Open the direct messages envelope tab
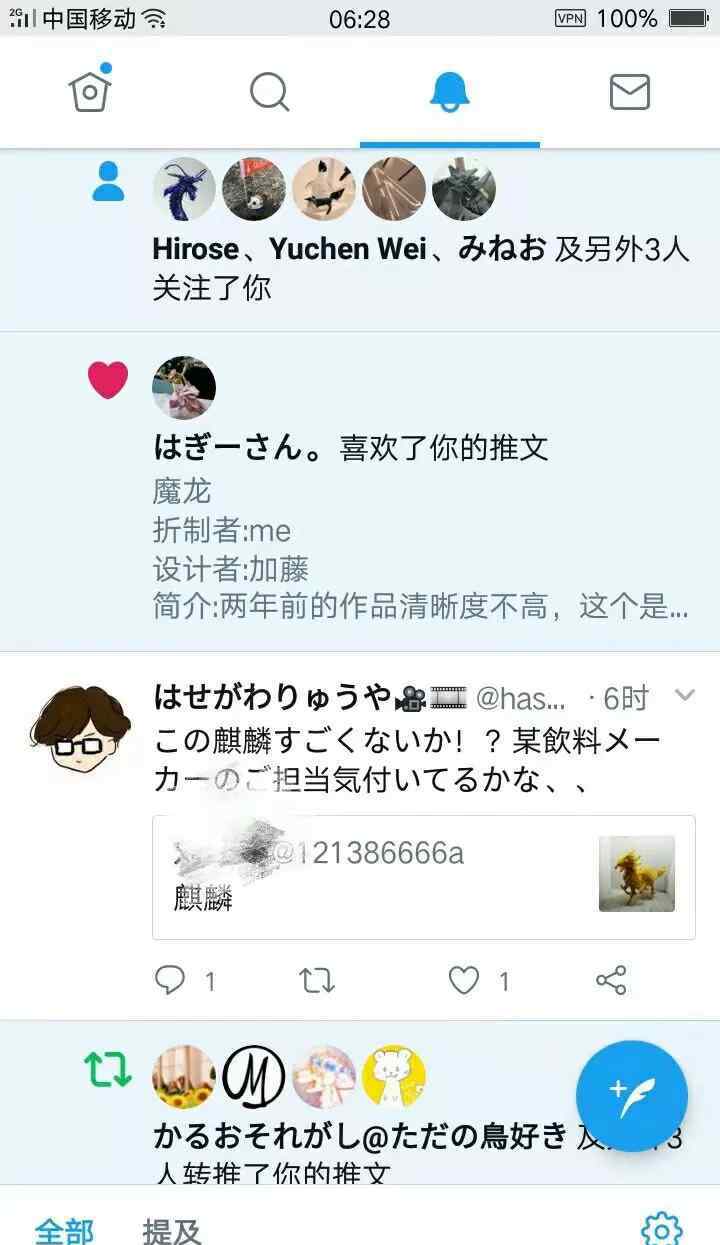 click(629, 92)
